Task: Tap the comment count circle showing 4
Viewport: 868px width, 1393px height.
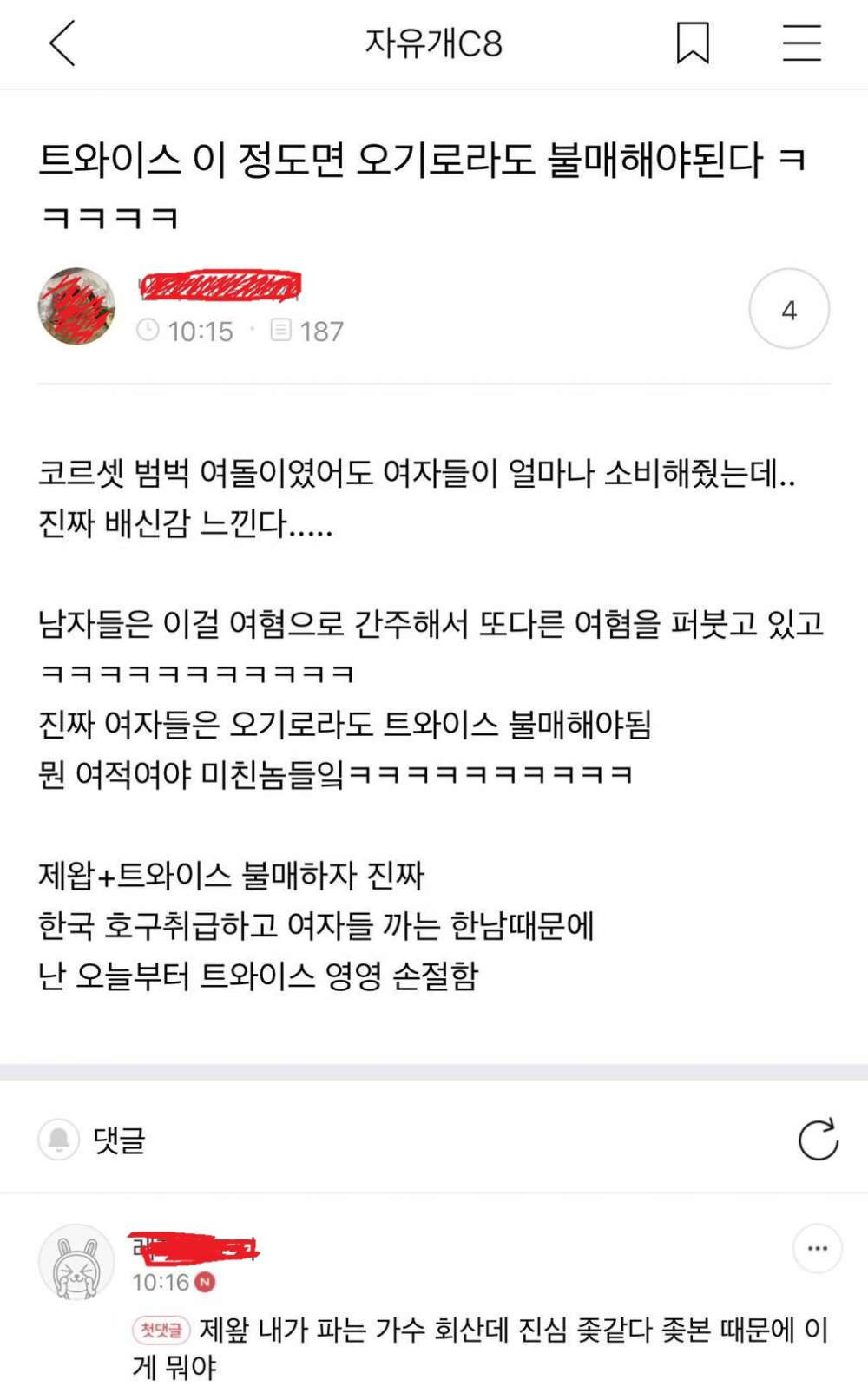Action: (x=788, y=309)
